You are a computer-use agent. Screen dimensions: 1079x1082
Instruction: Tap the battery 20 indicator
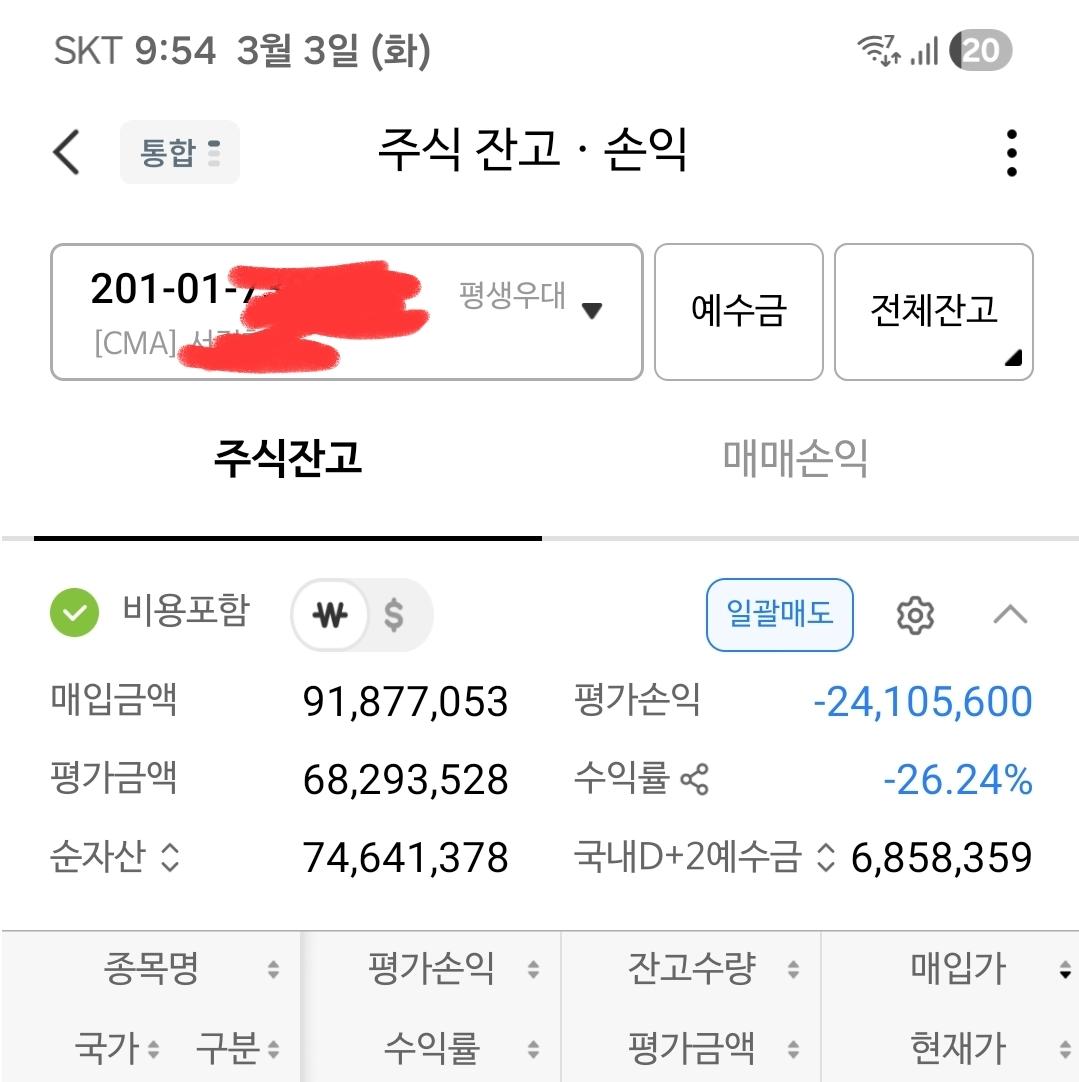click(981, 50)
